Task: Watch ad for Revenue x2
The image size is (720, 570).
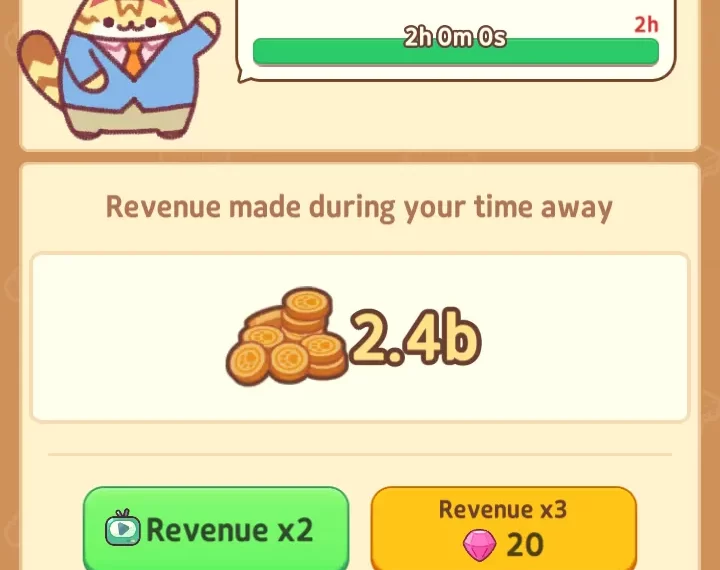Action: (215, 529)
